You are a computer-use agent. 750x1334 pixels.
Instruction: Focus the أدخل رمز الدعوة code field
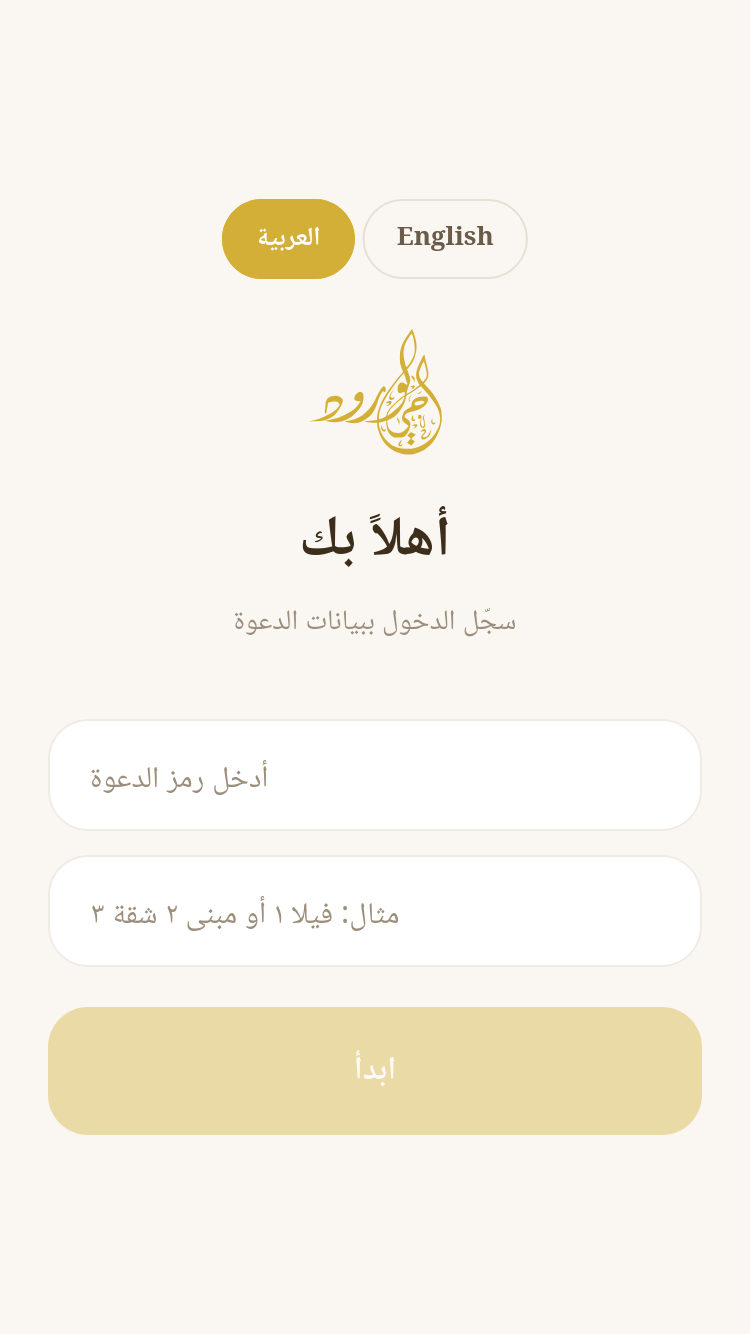[375, 775]
